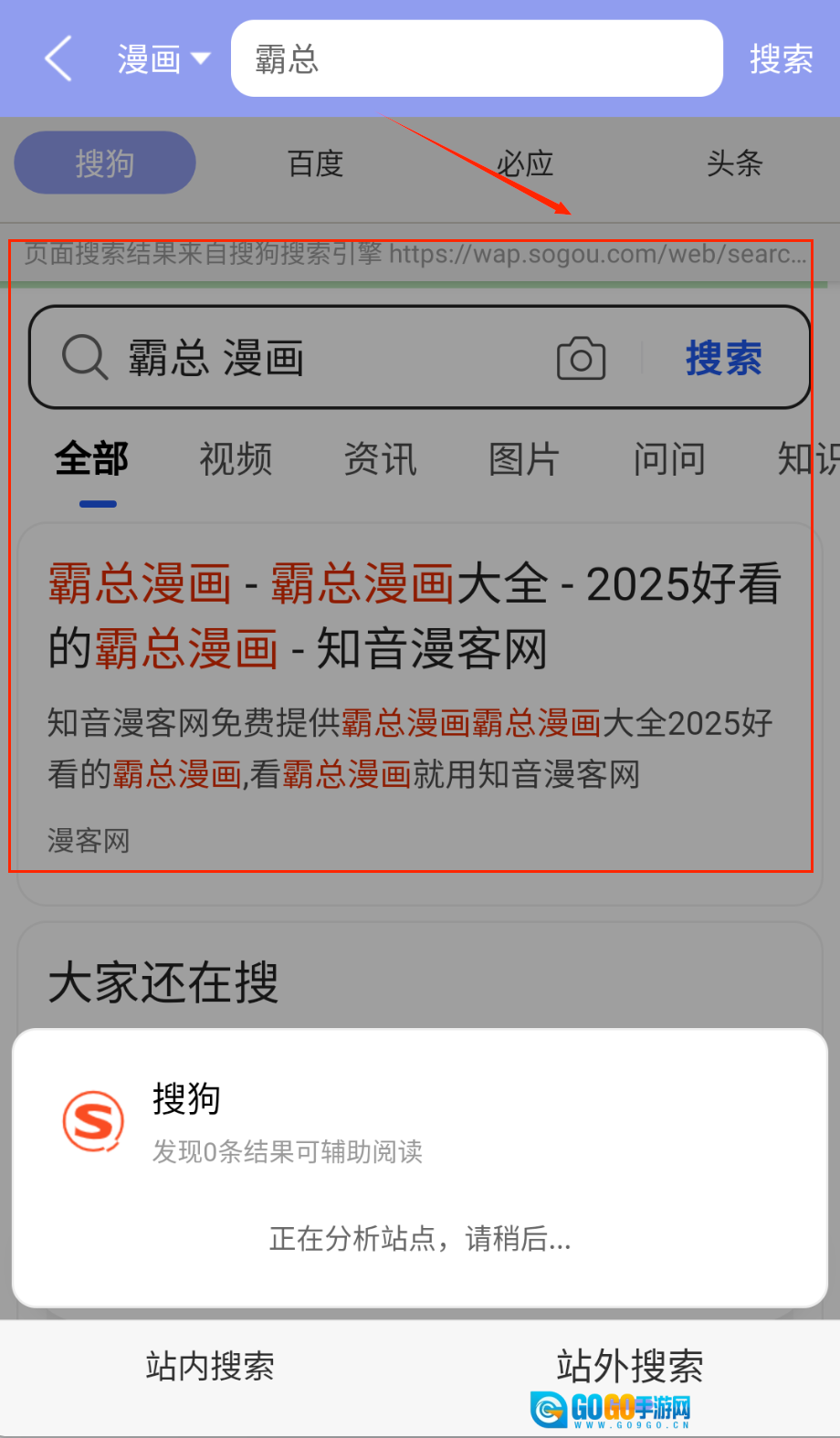The height and width of the screenshot is (1438, 840).
Task: Open the 漫画 category dropdown
Action: point(164,59)
